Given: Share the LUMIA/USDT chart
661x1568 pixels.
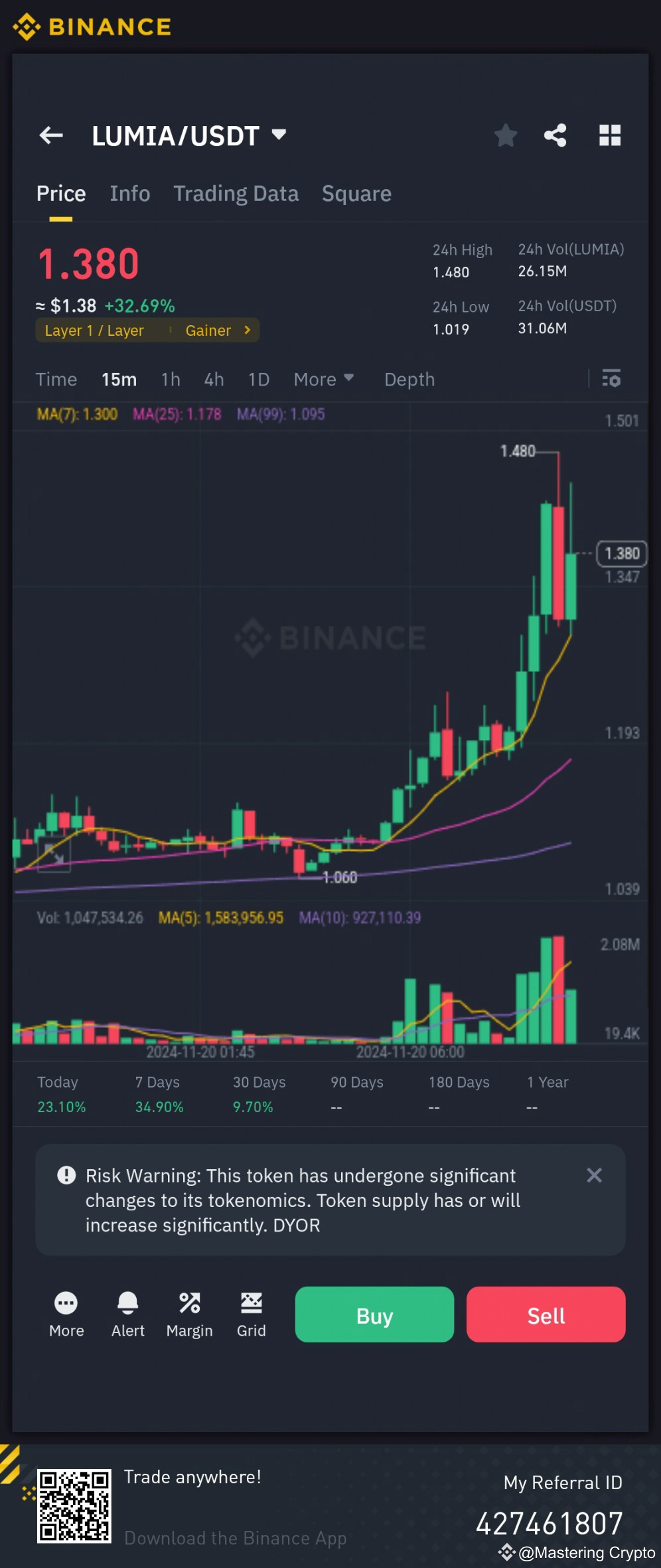Looking at the screenshot, I should (x=555, y=135).
